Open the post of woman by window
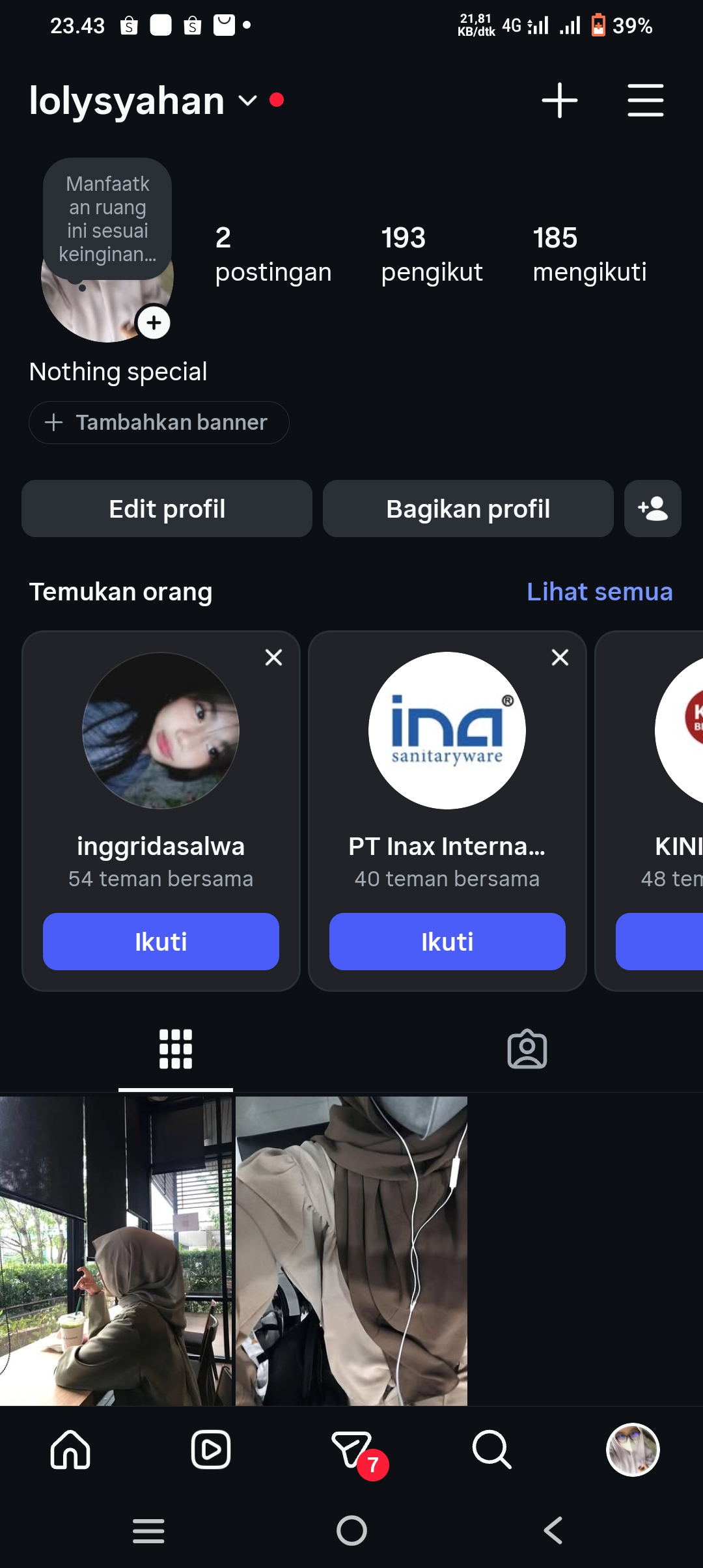The height and width of the screenshot is (1568, 703). (x=116, y=1251)
